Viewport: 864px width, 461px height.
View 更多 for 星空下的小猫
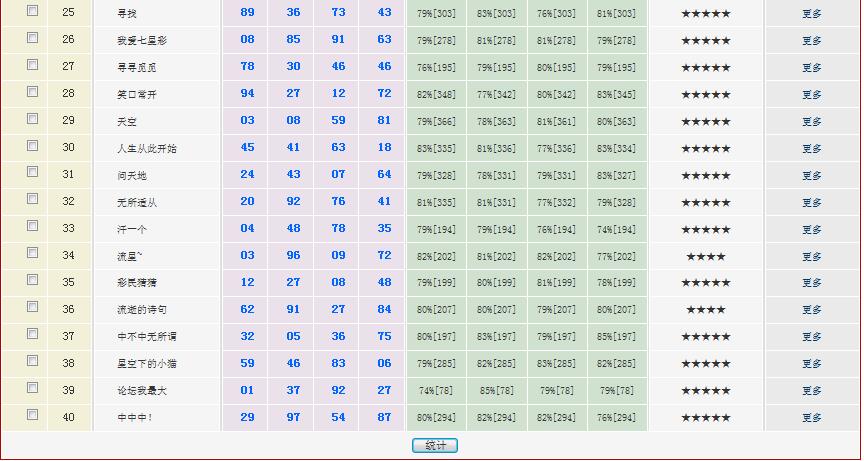pos(811,364)
